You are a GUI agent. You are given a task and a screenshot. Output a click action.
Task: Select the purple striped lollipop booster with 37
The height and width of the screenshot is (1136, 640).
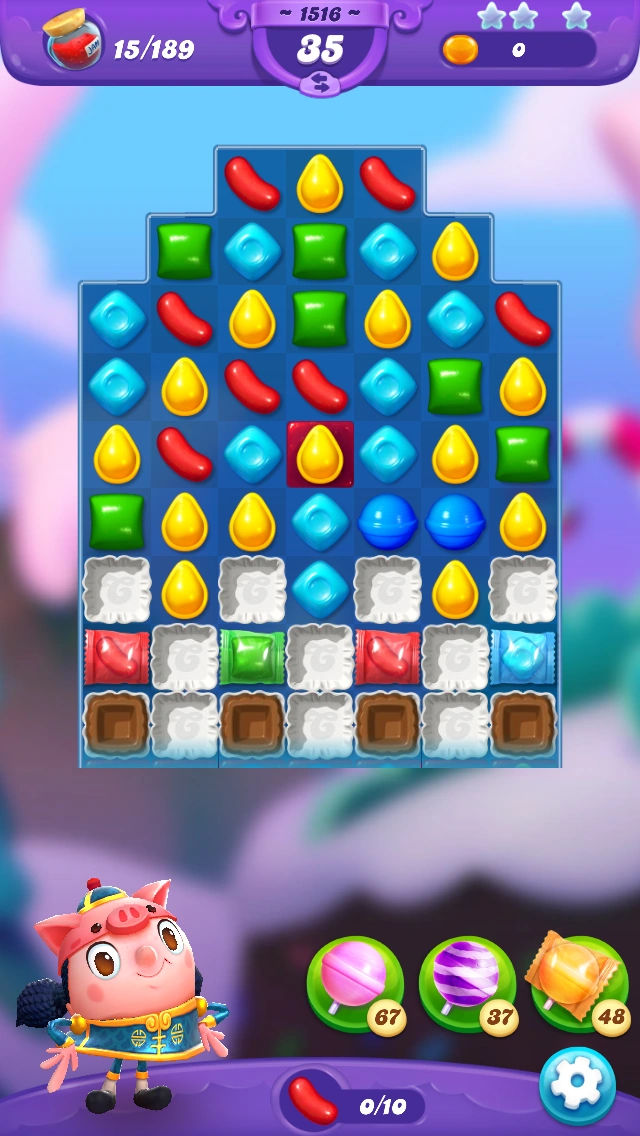click(x=466, y=980)
